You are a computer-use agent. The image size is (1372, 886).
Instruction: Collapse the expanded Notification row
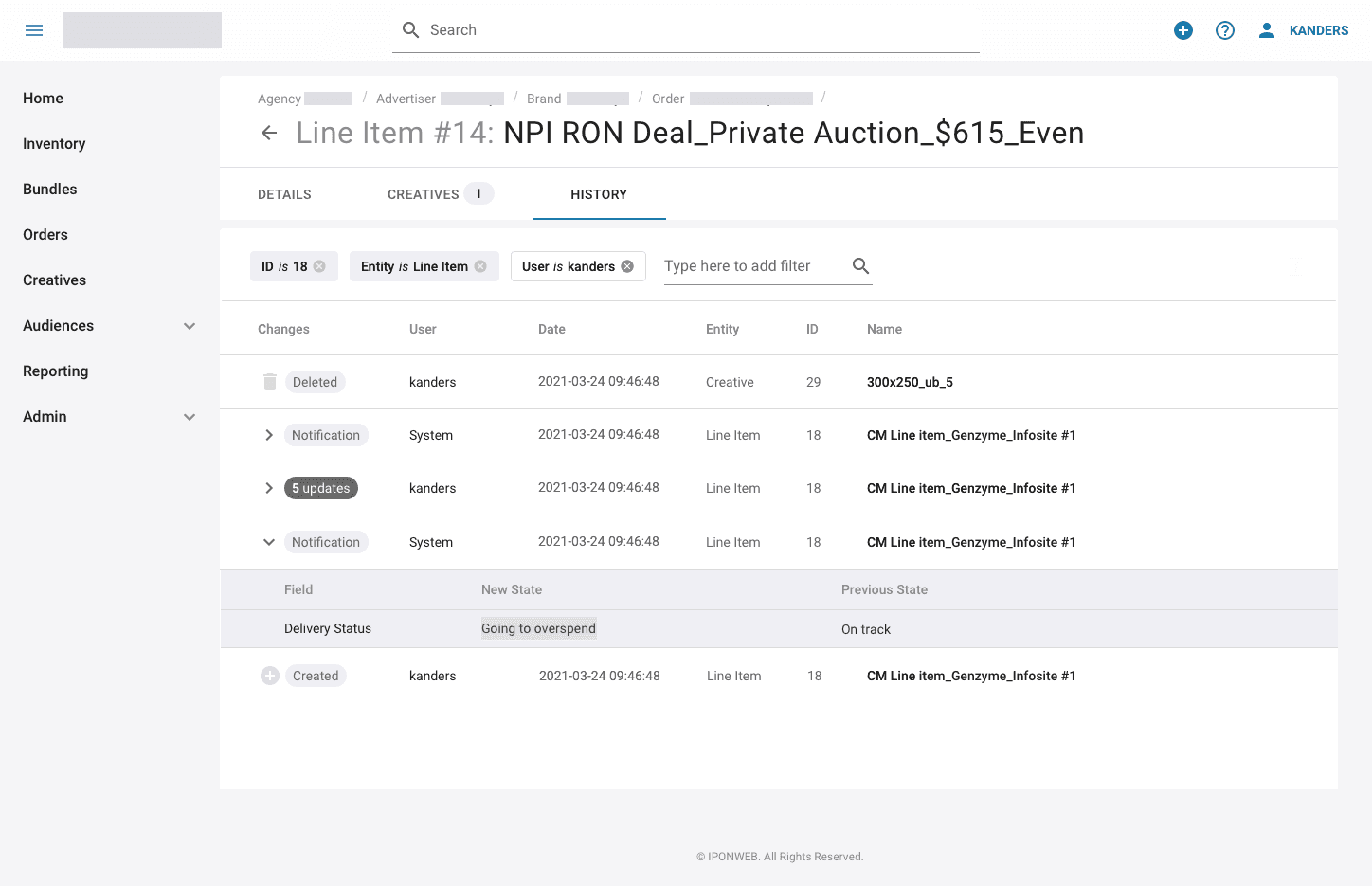269,542
